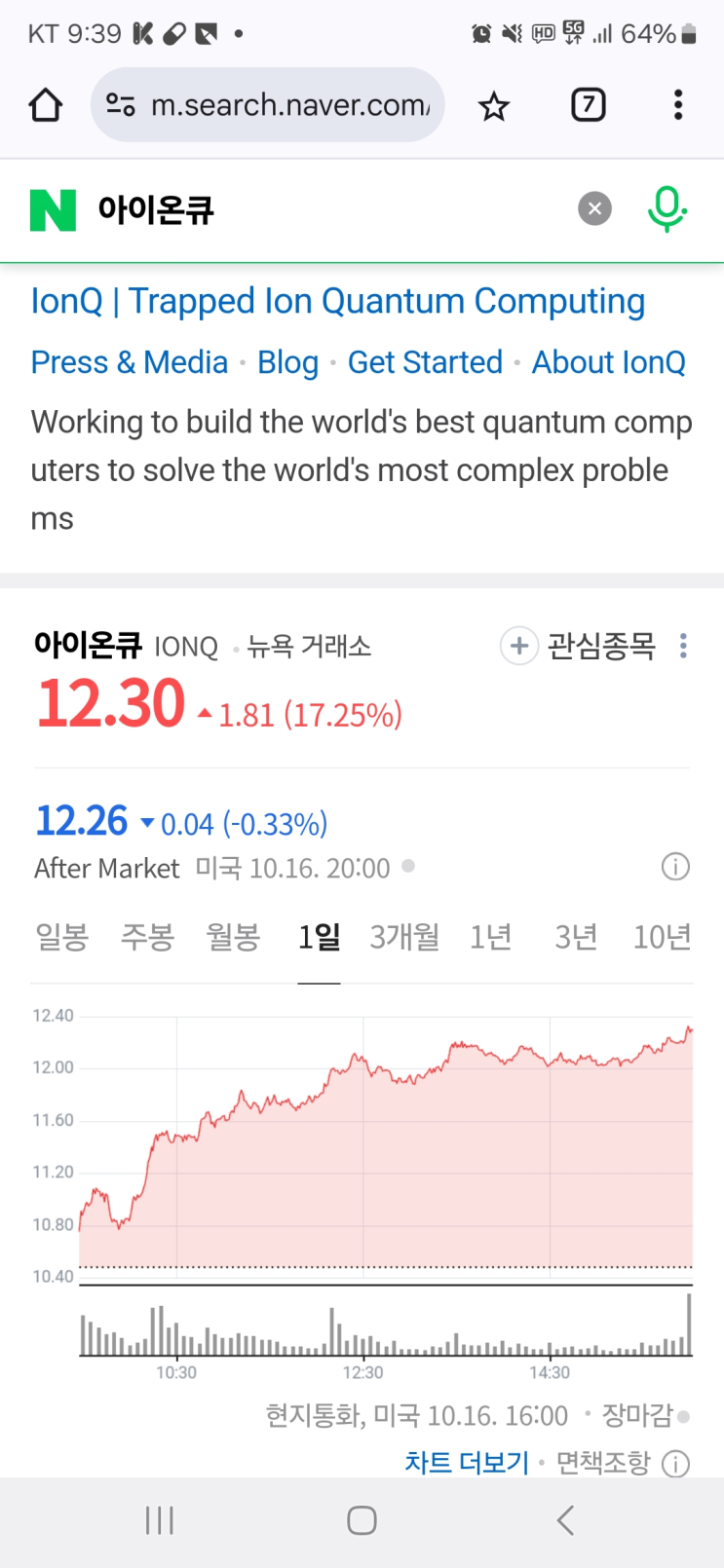Open 차트 더보기 for more charts
The image size is (724, 1568).
(x=467, y=1462)
